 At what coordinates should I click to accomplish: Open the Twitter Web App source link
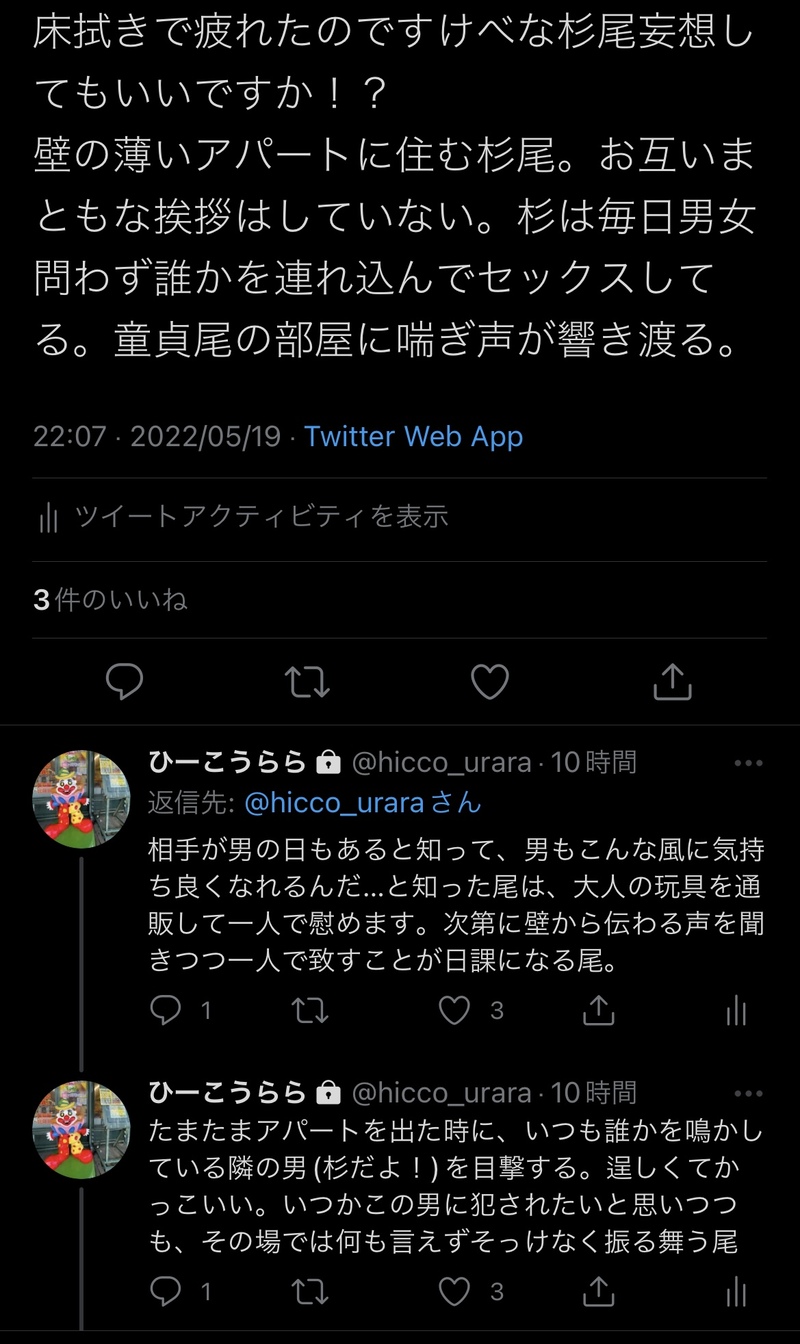click(413, 437)
